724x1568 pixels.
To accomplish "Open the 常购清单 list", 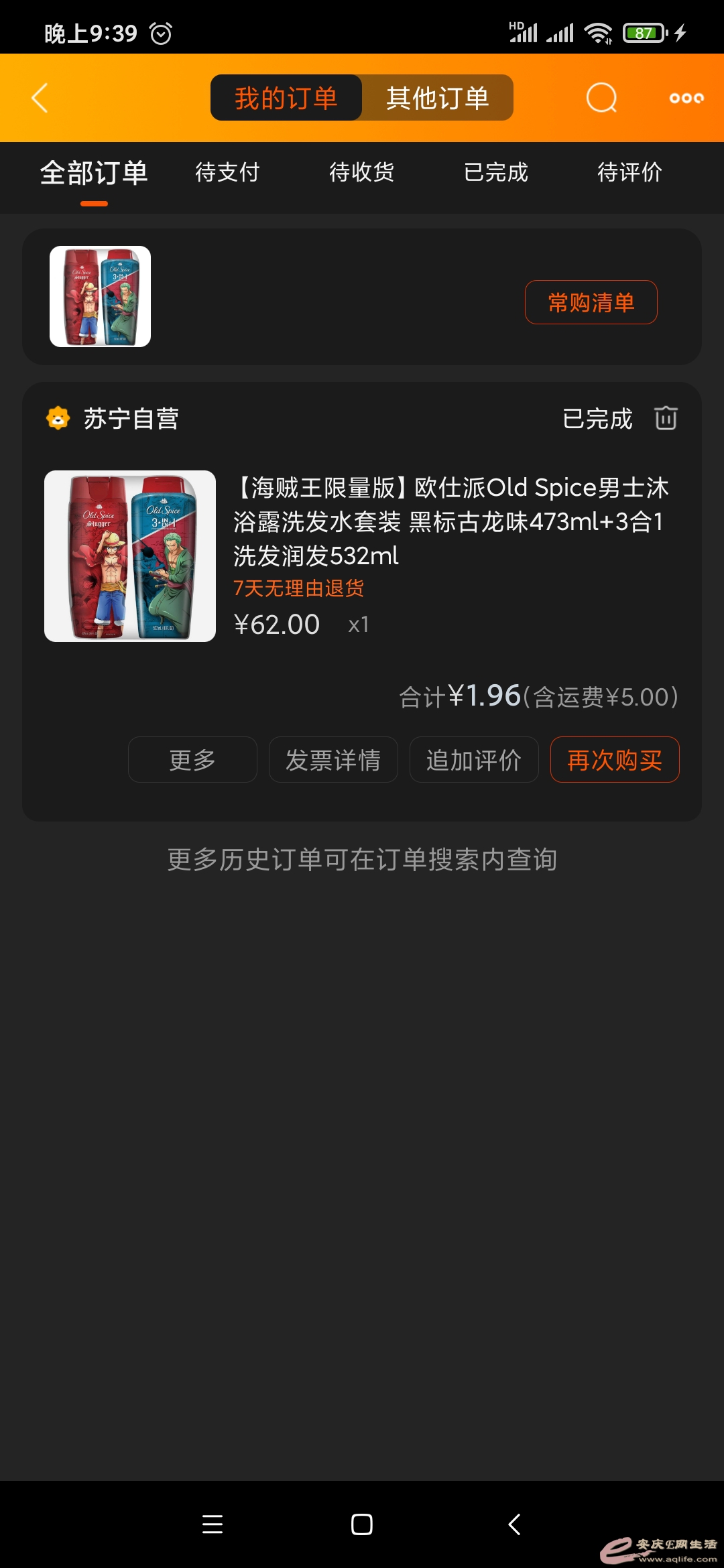I will click(591, 302).
